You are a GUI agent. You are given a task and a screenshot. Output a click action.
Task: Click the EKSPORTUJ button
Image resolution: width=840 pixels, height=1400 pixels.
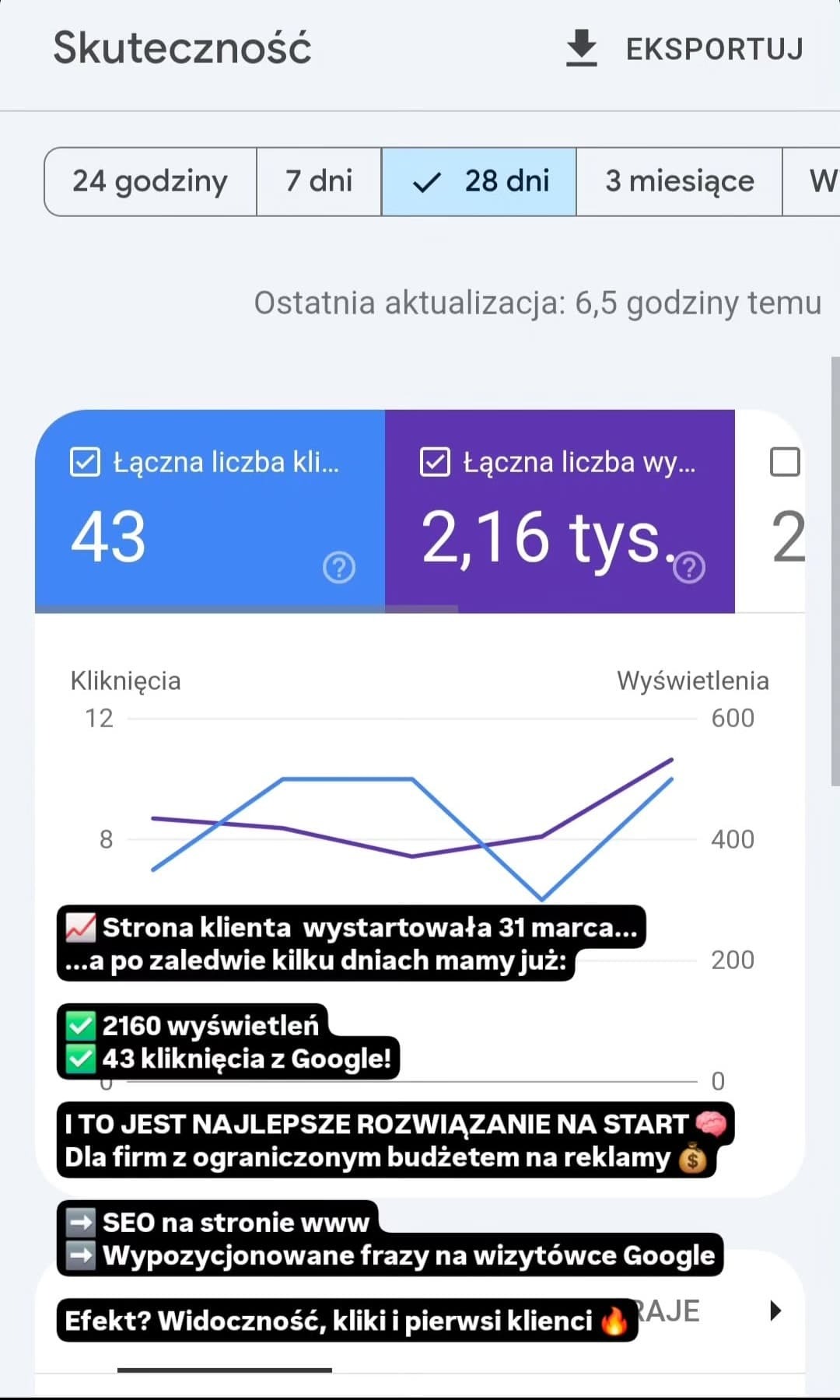[x=713, y=48]
